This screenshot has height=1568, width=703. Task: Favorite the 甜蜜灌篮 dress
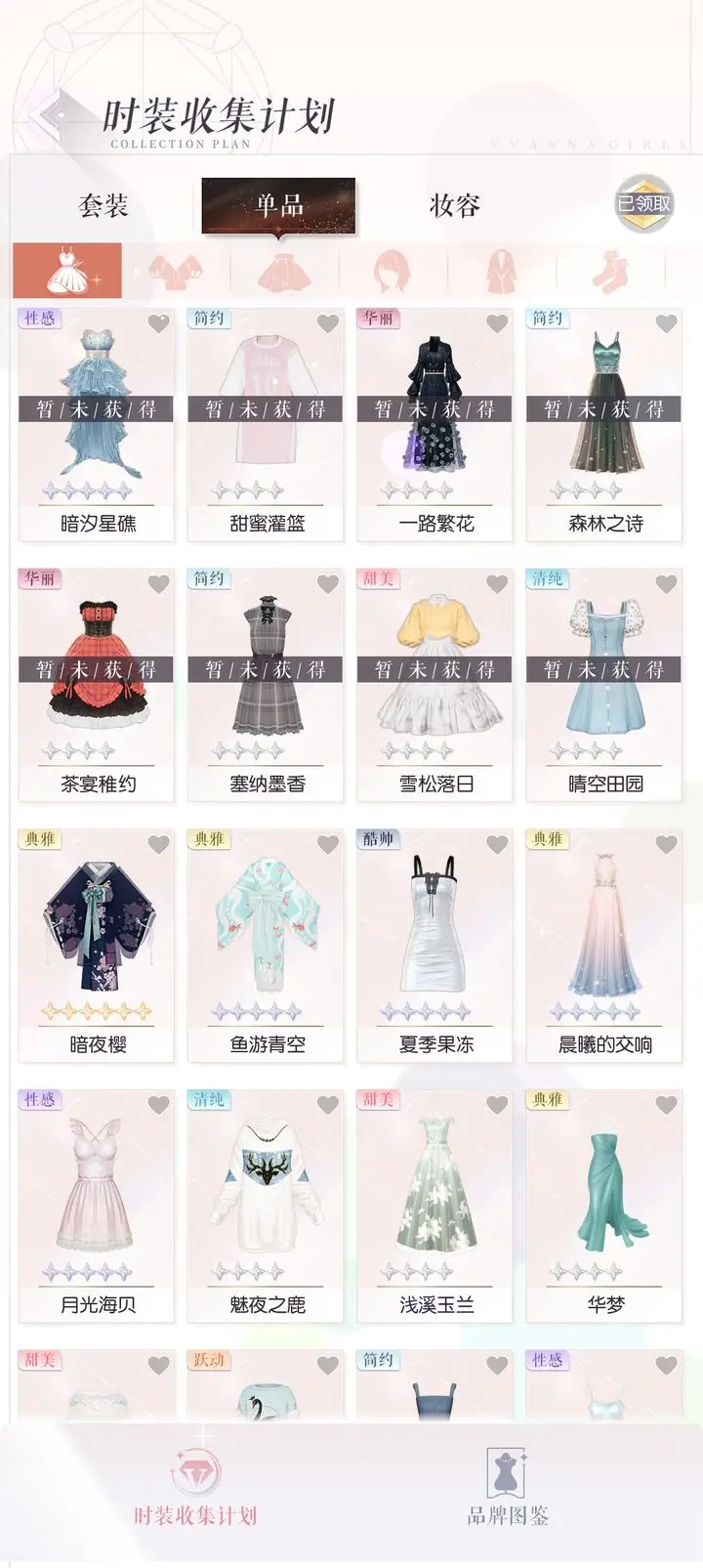pyautogui.click(x=328, y=323)
